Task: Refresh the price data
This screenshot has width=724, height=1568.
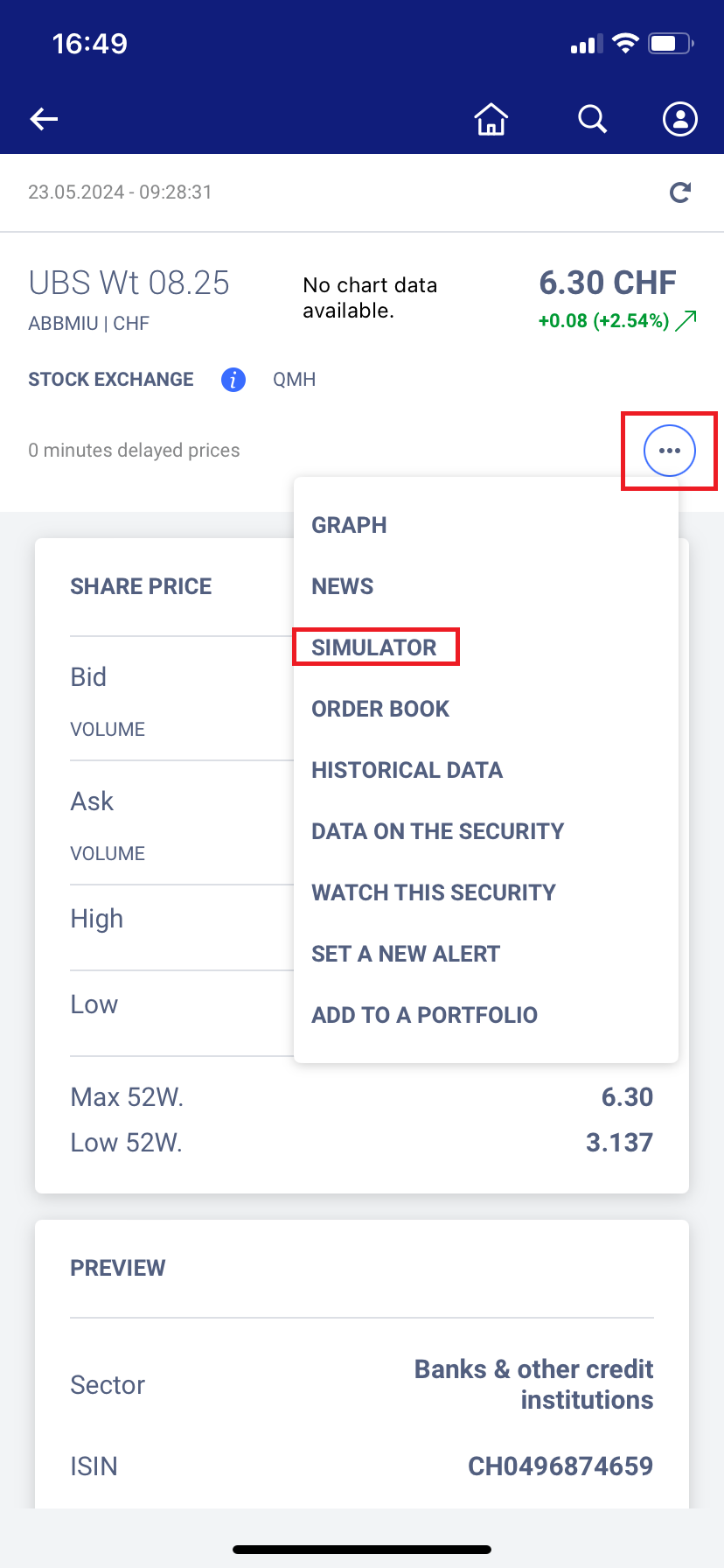Action: [680, 192]
